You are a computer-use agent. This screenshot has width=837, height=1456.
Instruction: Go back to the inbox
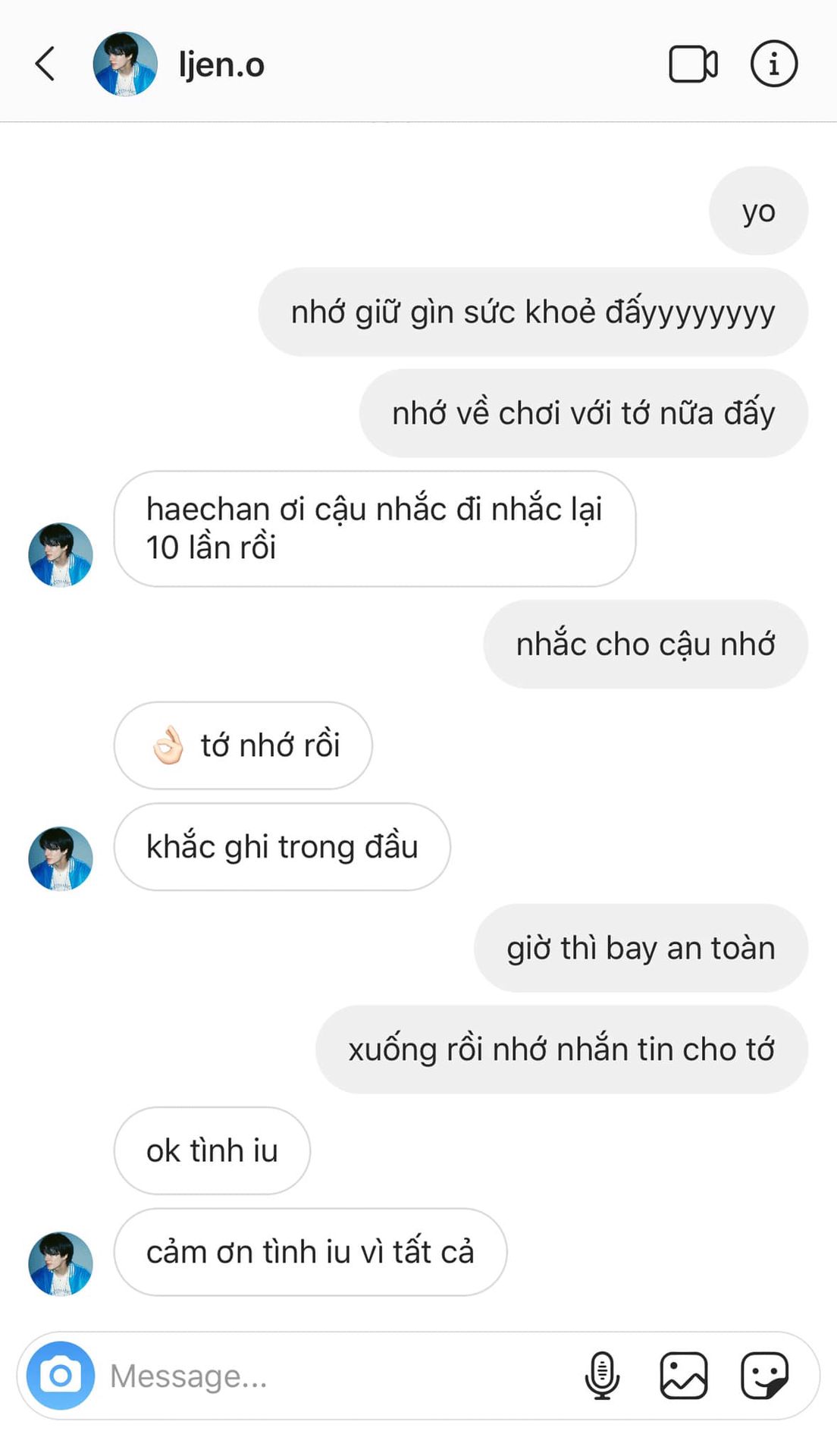click(45, 64)
